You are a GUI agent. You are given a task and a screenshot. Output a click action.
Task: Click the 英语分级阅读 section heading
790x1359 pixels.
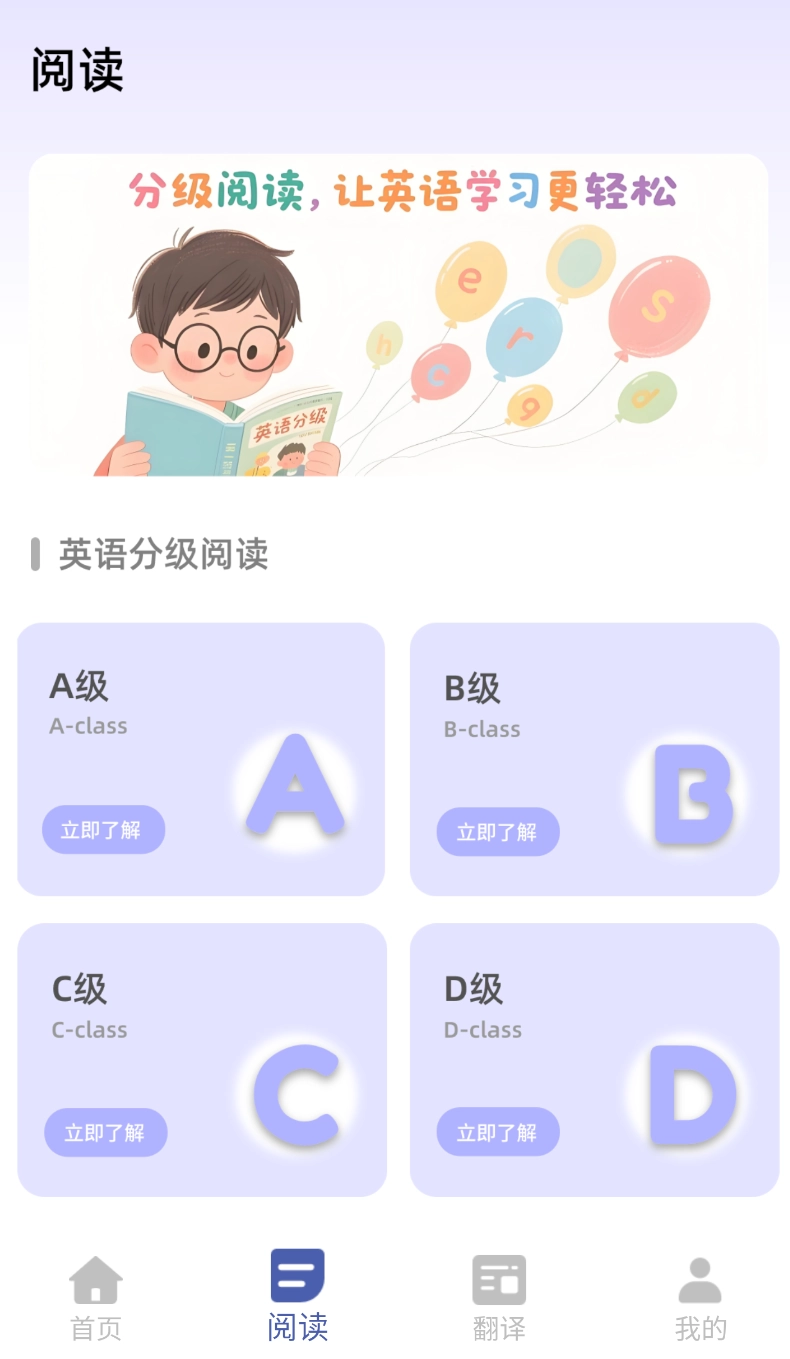click(162, 556)
